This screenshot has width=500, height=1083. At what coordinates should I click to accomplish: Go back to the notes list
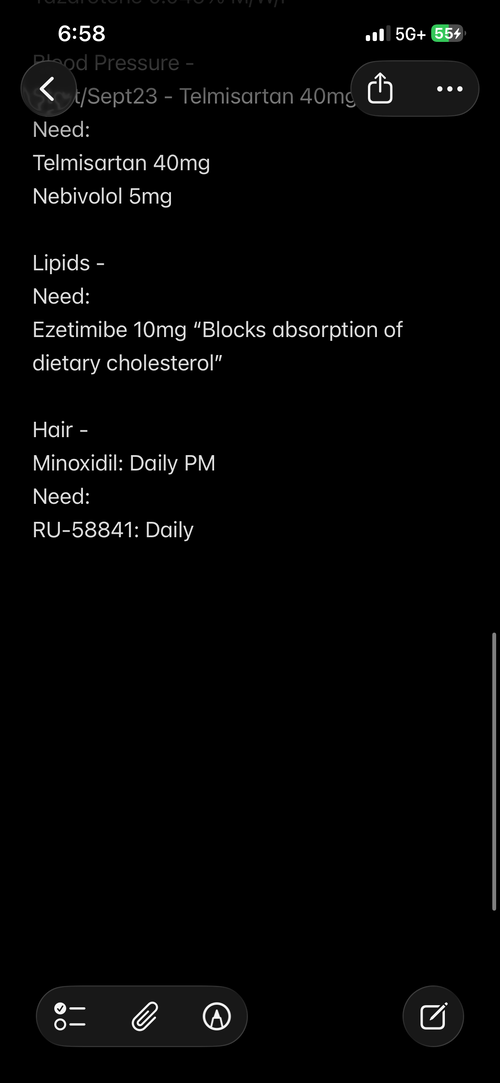[x=48, y=89]
